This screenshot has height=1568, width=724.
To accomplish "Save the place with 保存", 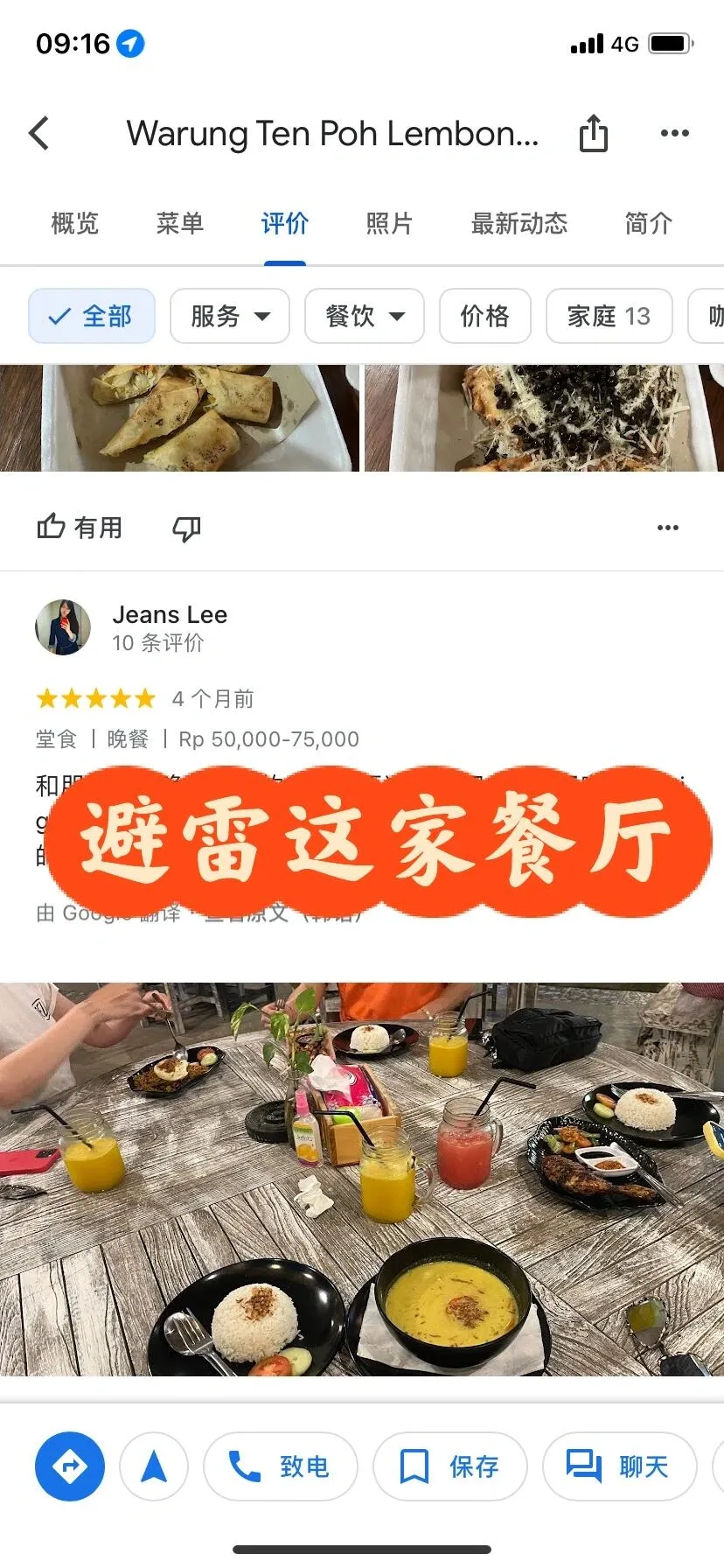I will [x=450, y=1466].
